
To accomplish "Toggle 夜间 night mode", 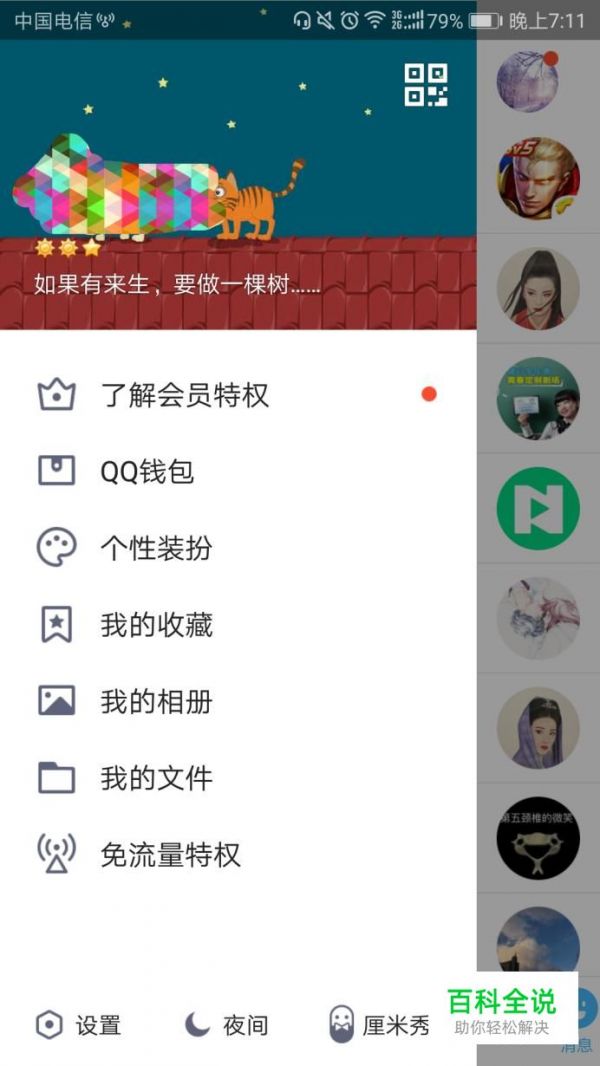I will [x=226, y=1025].
